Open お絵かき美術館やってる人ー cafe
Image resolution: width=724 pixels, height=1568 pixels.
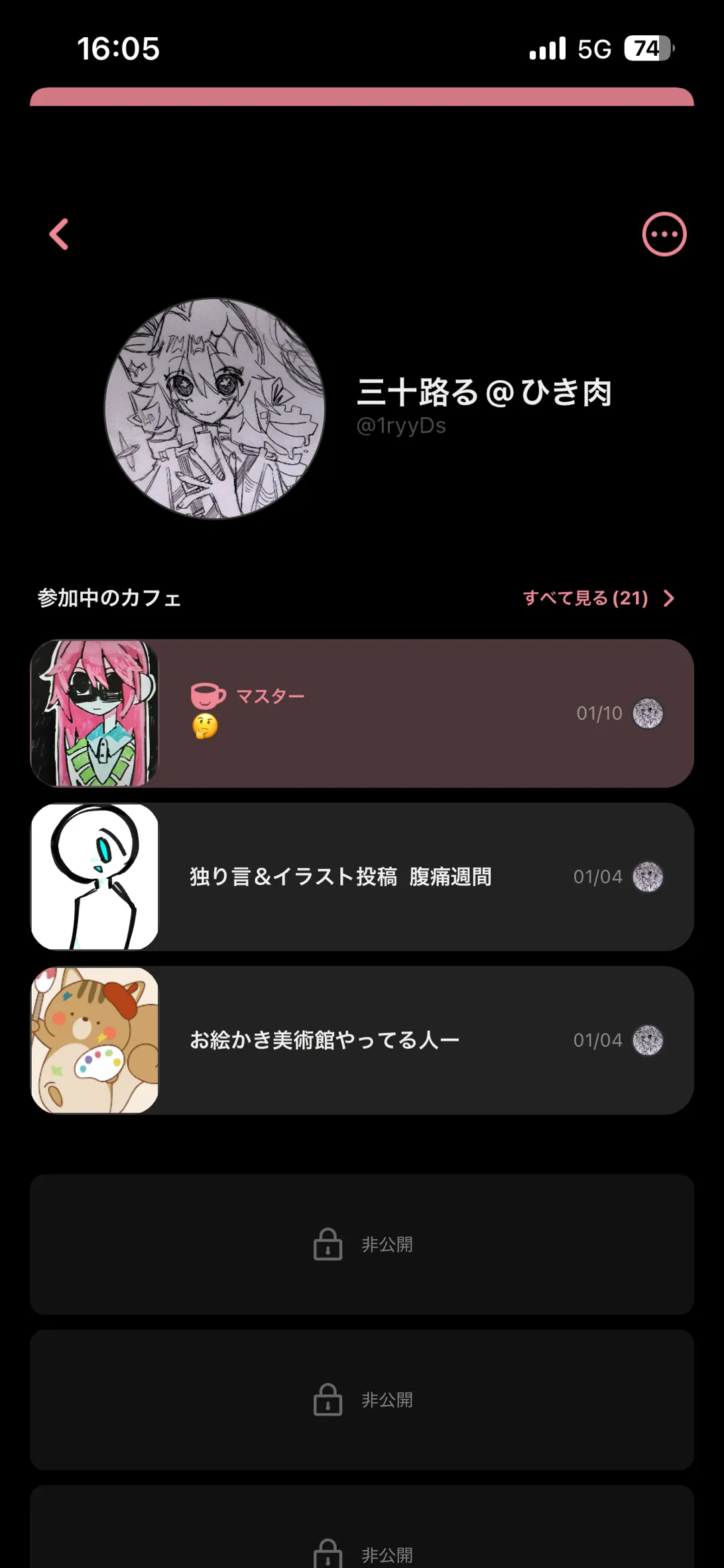tap(362, 1040)
